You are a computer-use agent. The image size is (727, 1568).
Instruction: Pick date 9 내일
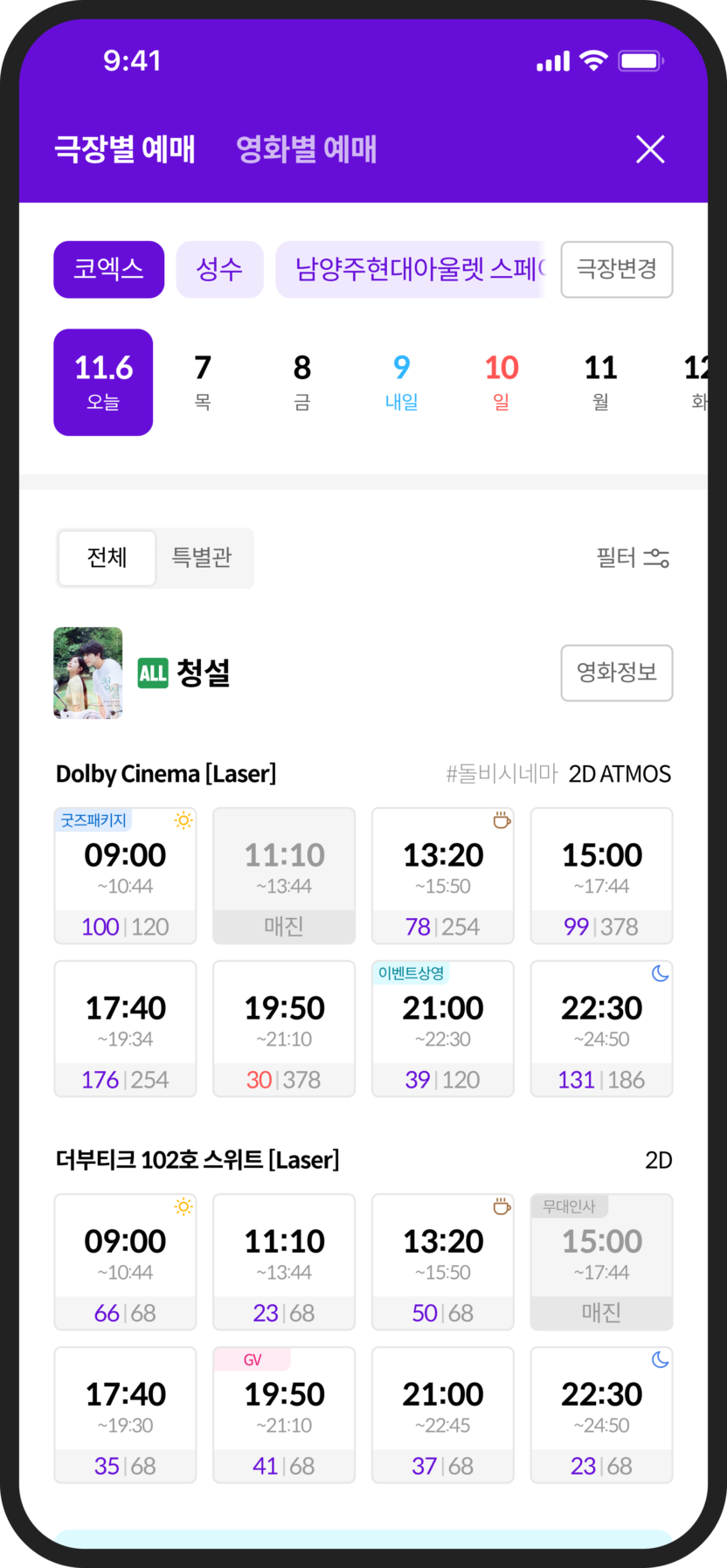402,382
